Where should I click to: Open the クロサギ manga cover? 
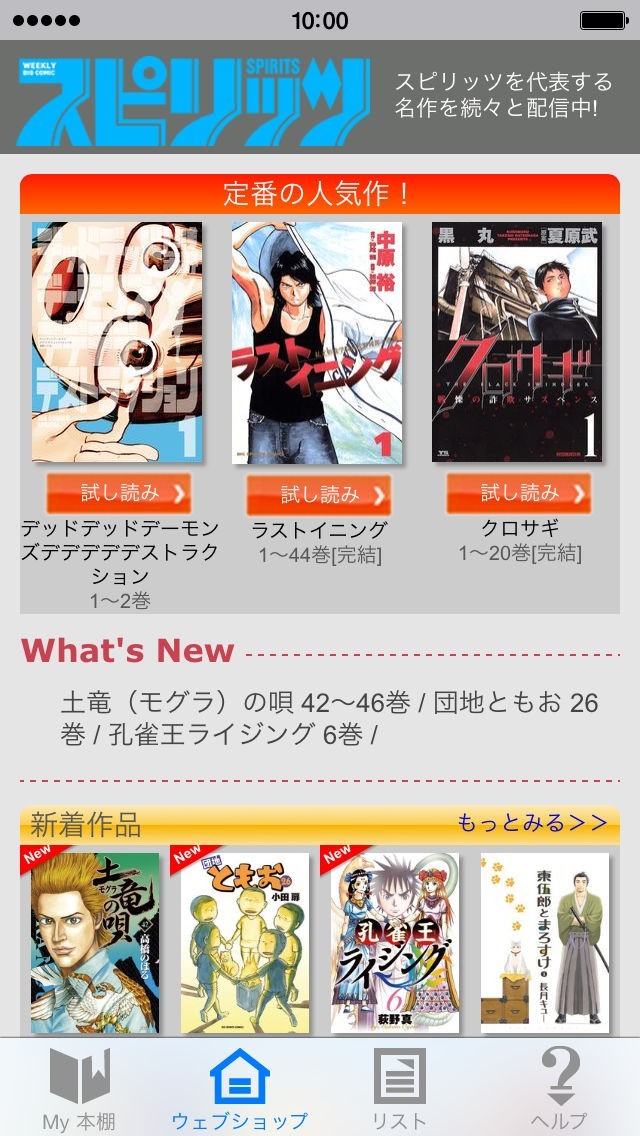click(x=517, y=342)
